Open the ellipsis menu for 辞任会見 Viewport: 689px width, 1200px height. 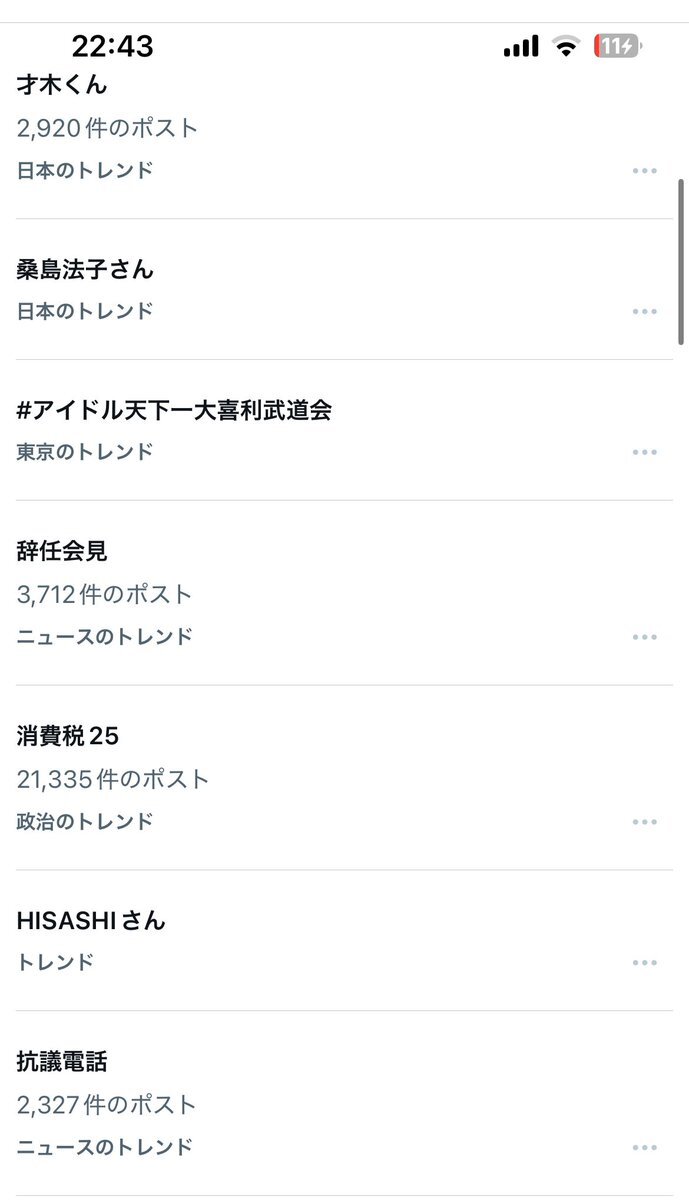pos(645,638)
